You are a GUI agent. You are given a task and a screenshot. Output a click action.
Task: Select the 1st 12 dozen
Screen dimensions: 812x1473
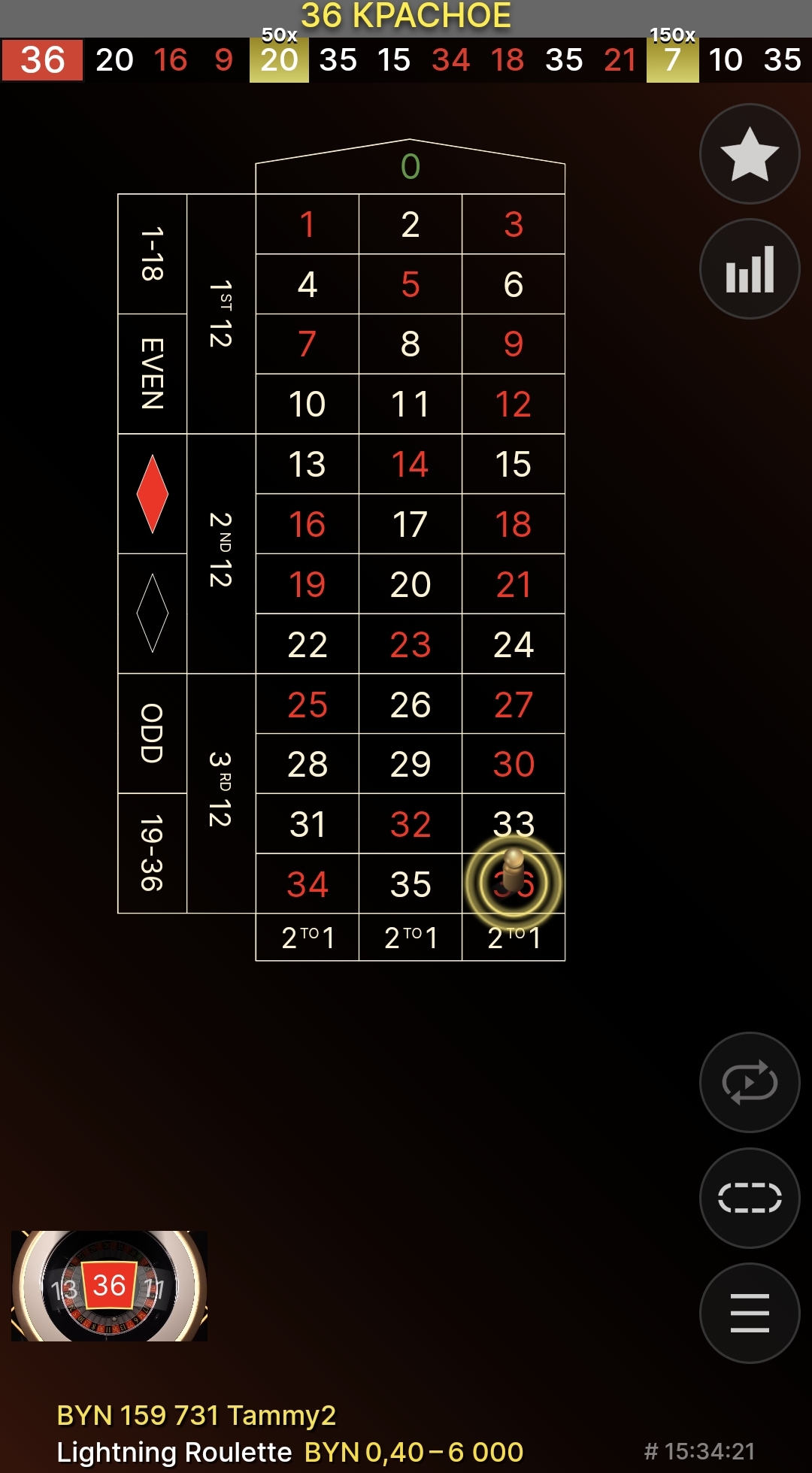coord(221,314)
